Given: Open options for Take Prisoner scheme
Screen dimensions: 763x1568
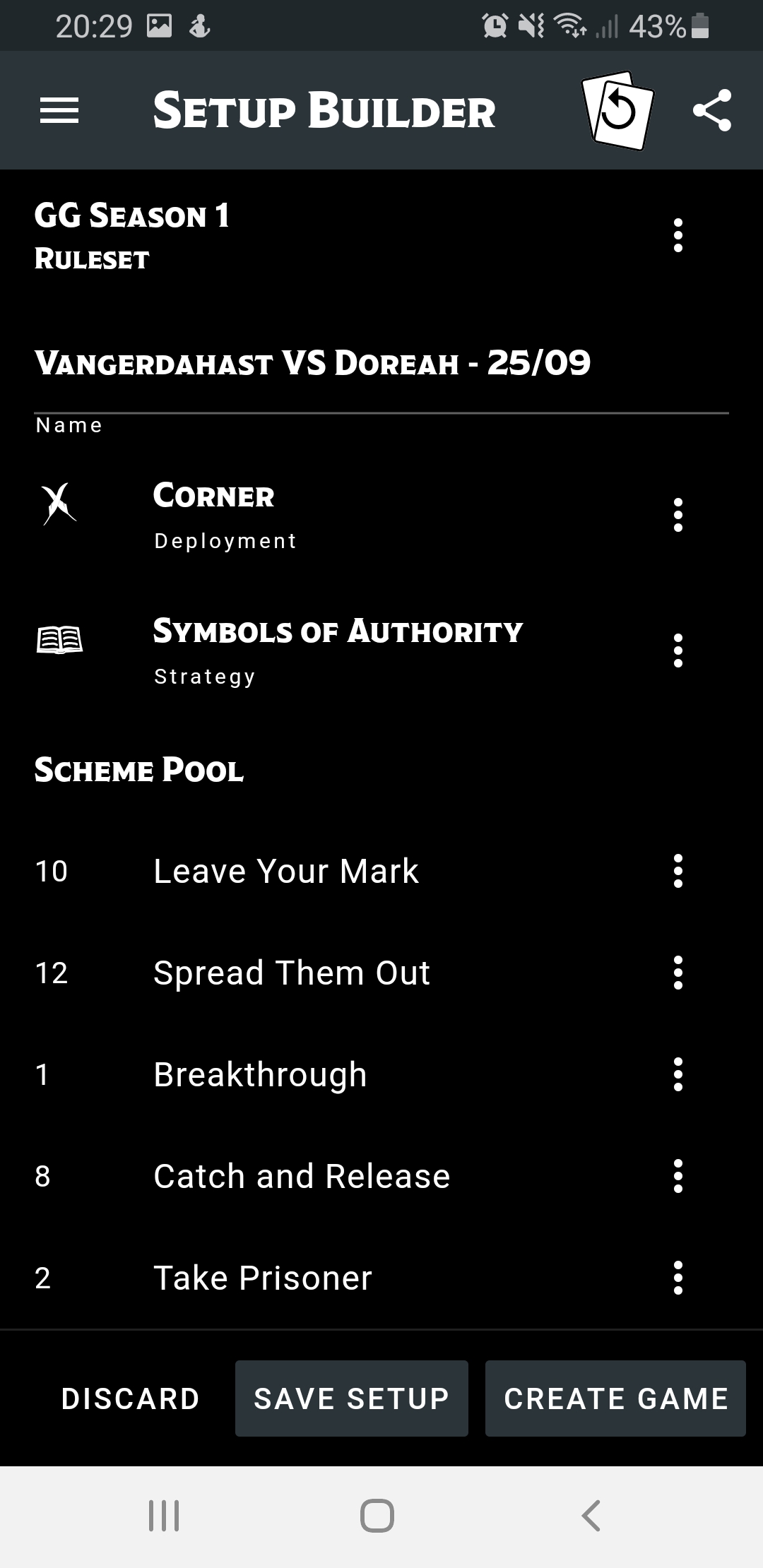Looking at the screenshot, I should (x=678, y=1278).
